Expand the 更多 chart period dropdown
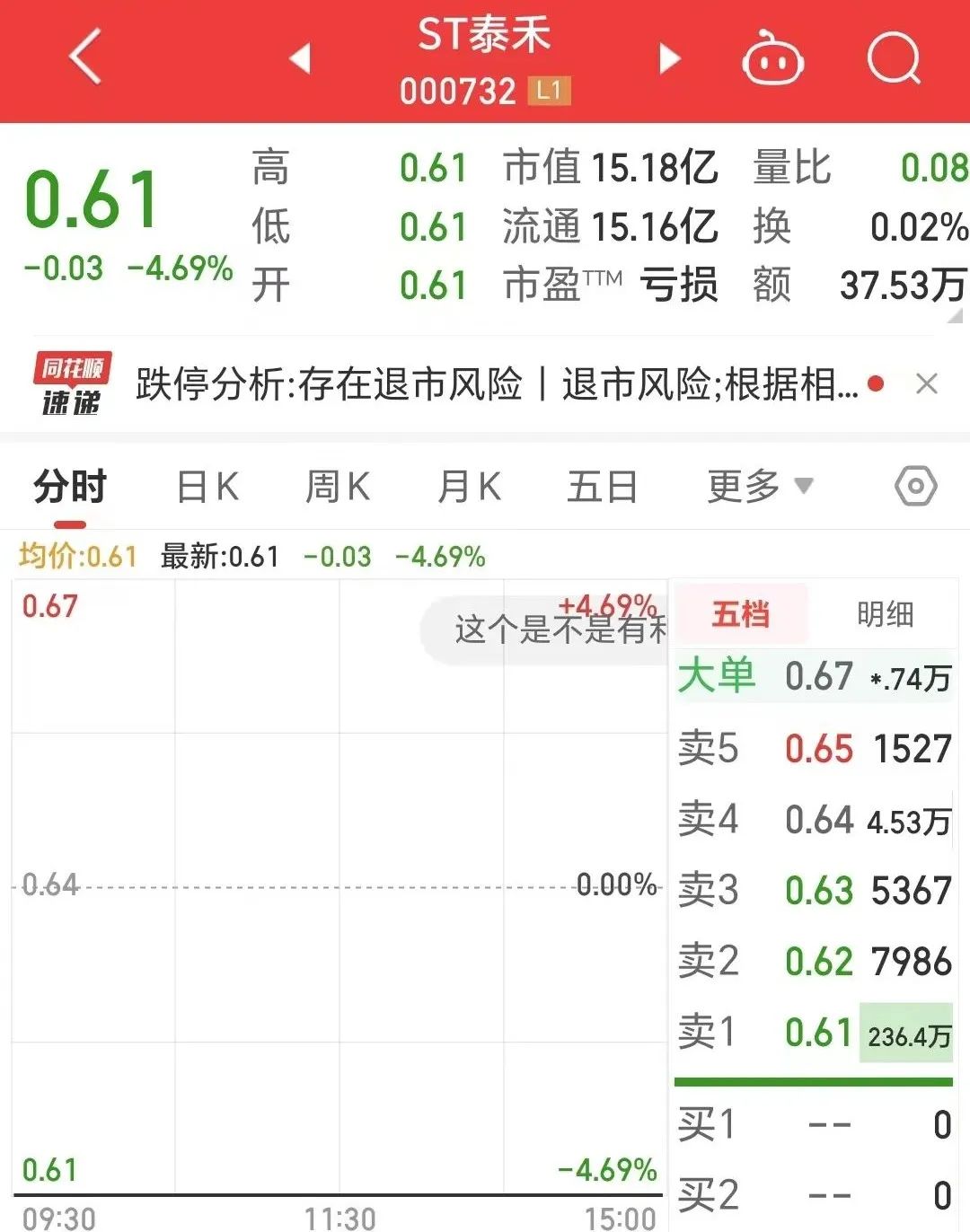Viewport: 970px width, 1232px height. (x=757, y=486)
